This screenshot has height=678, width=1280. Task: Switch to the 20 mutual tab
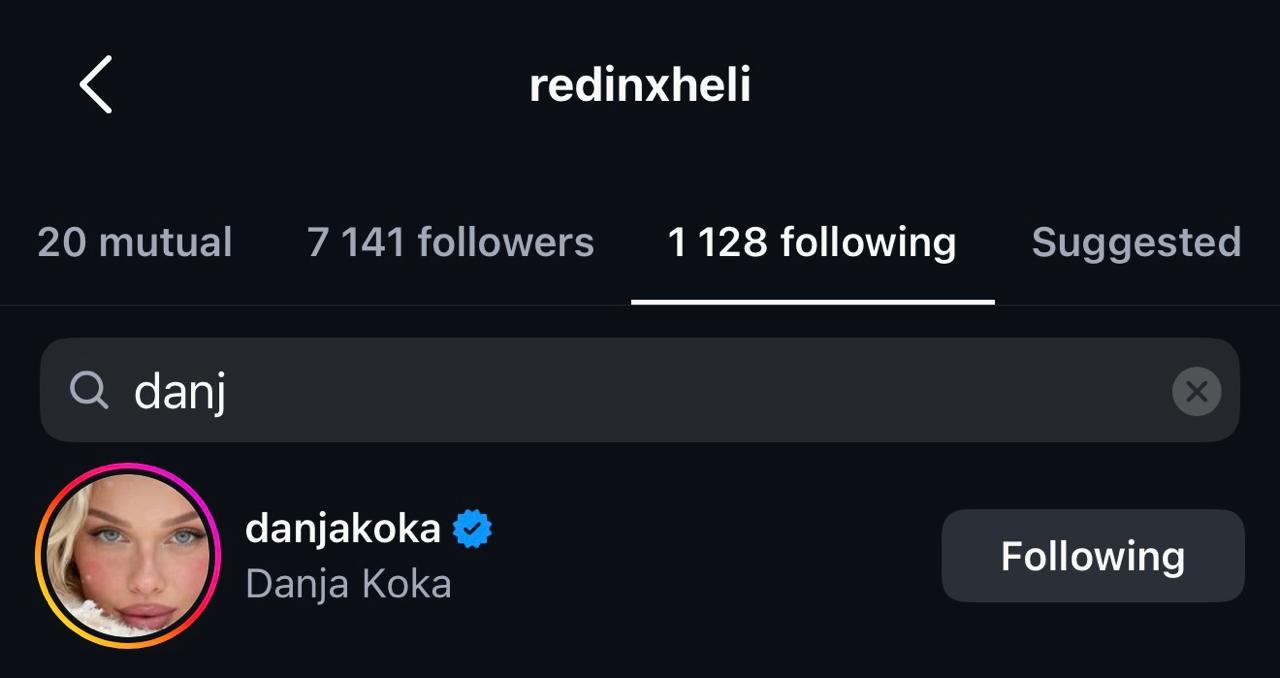click(135, 243)
